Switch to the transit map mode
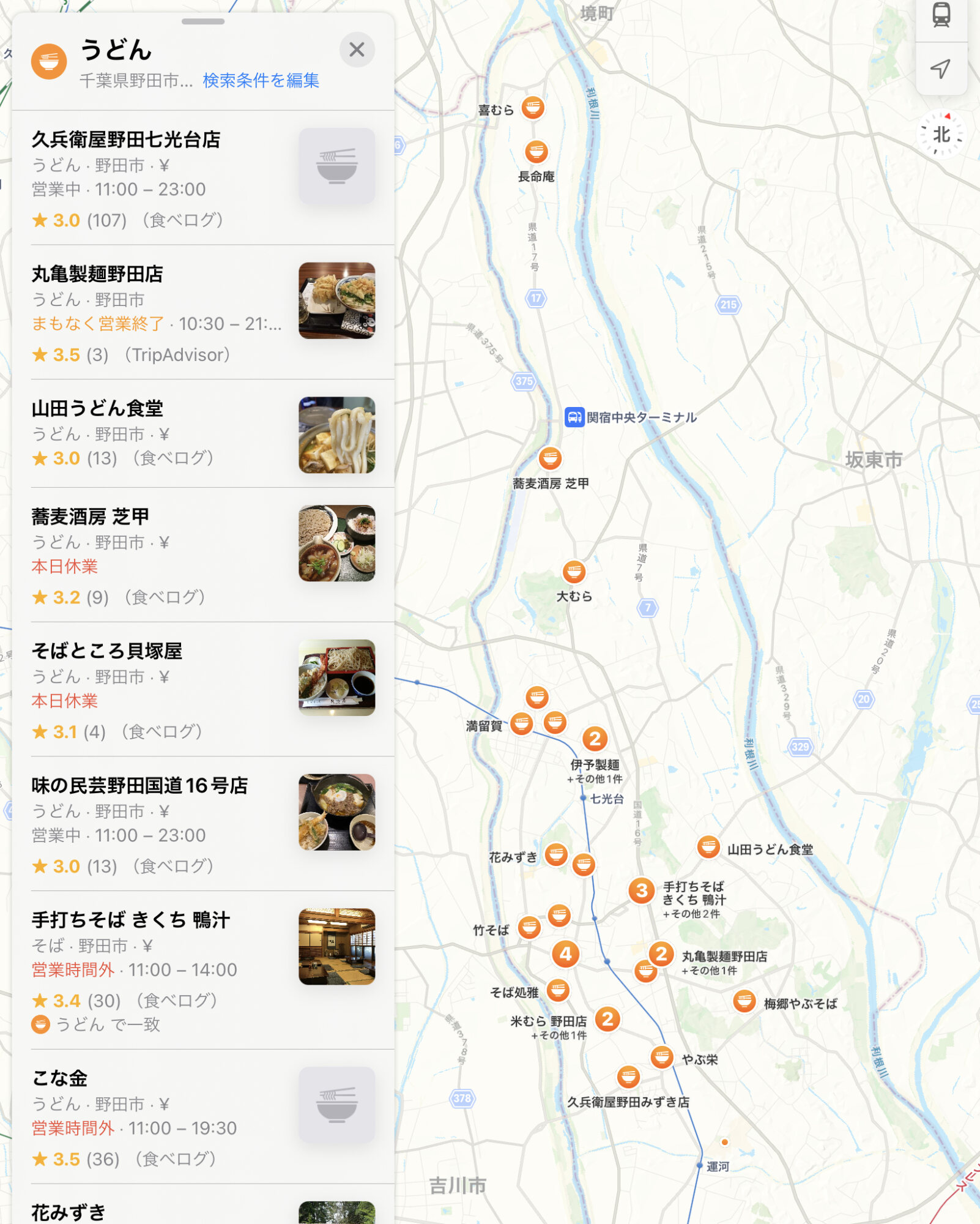980x1224 pixels. (x=941, y=16)
